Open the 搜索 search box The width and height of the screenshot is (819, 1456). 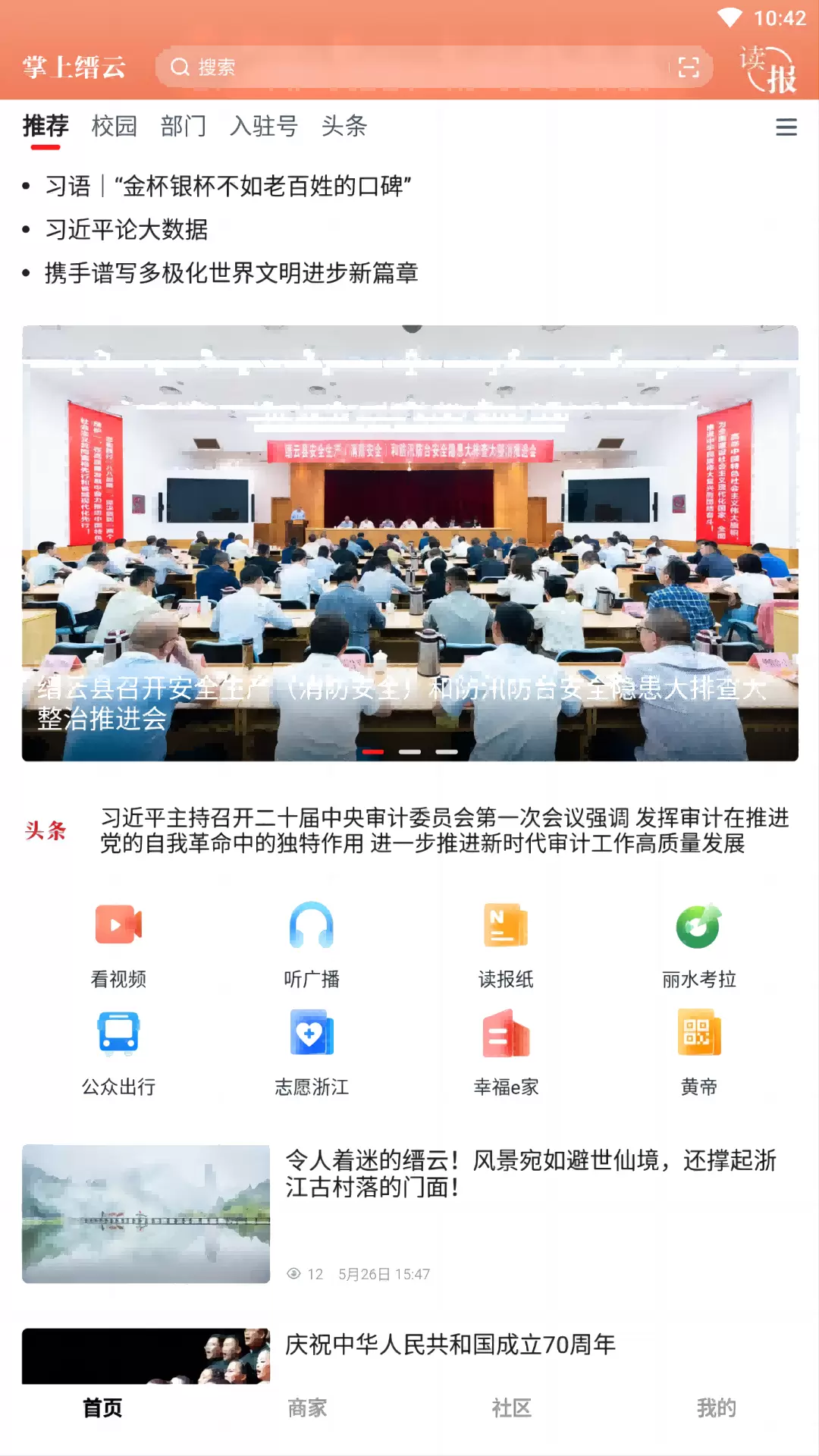(x=434, y=67)
